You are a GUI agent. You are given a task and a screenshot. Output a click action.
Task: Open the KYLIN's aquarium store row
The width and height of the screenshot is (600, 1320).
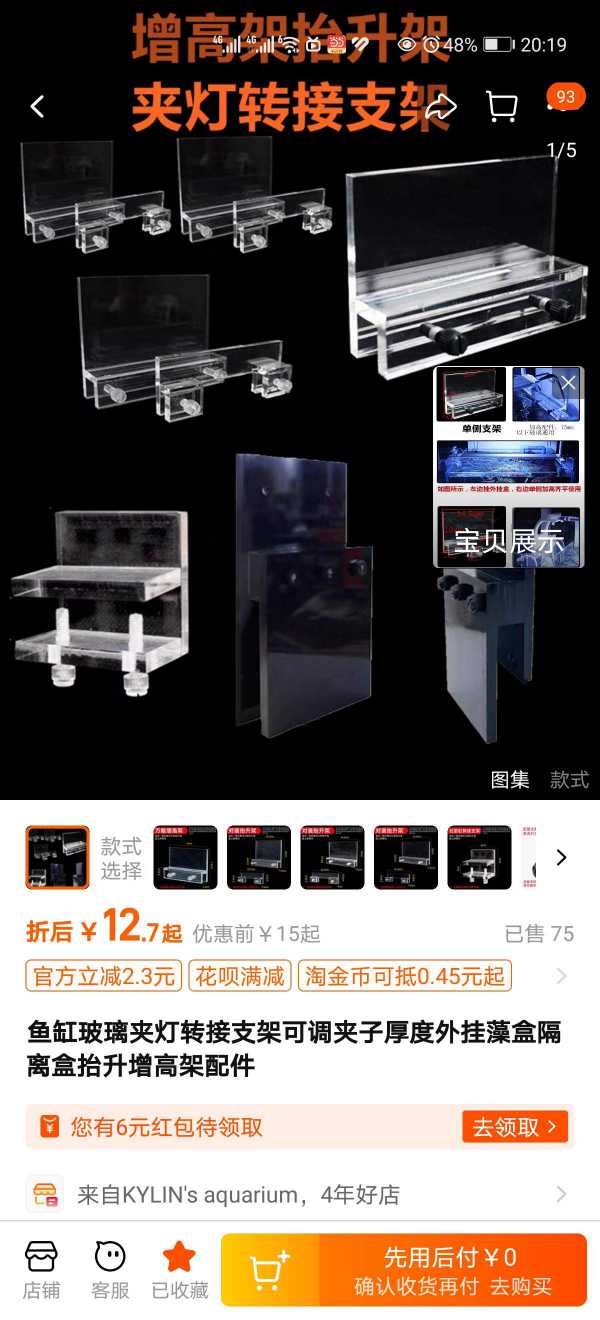[300, 1194]
